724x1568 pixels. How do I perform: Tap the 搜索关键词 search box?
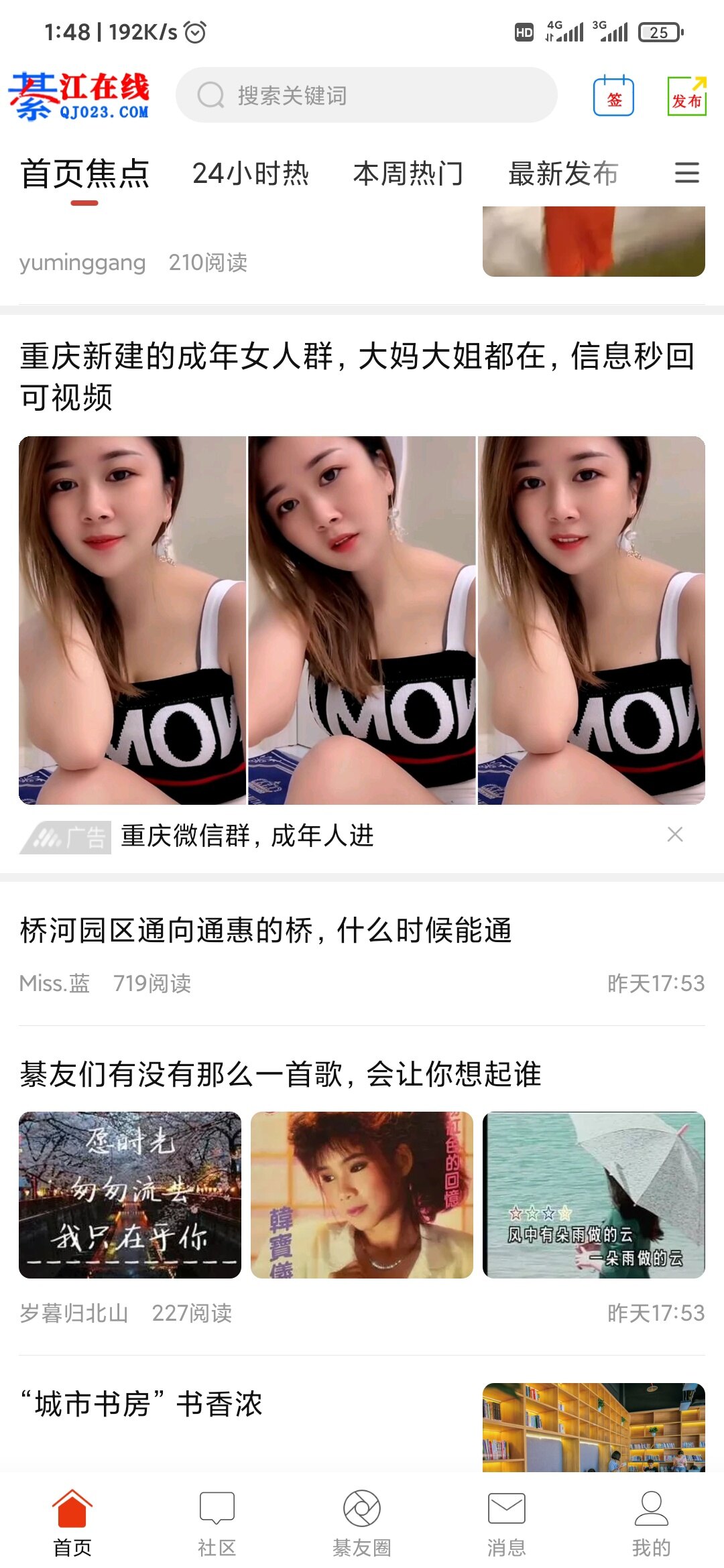[x=366, y=95]
